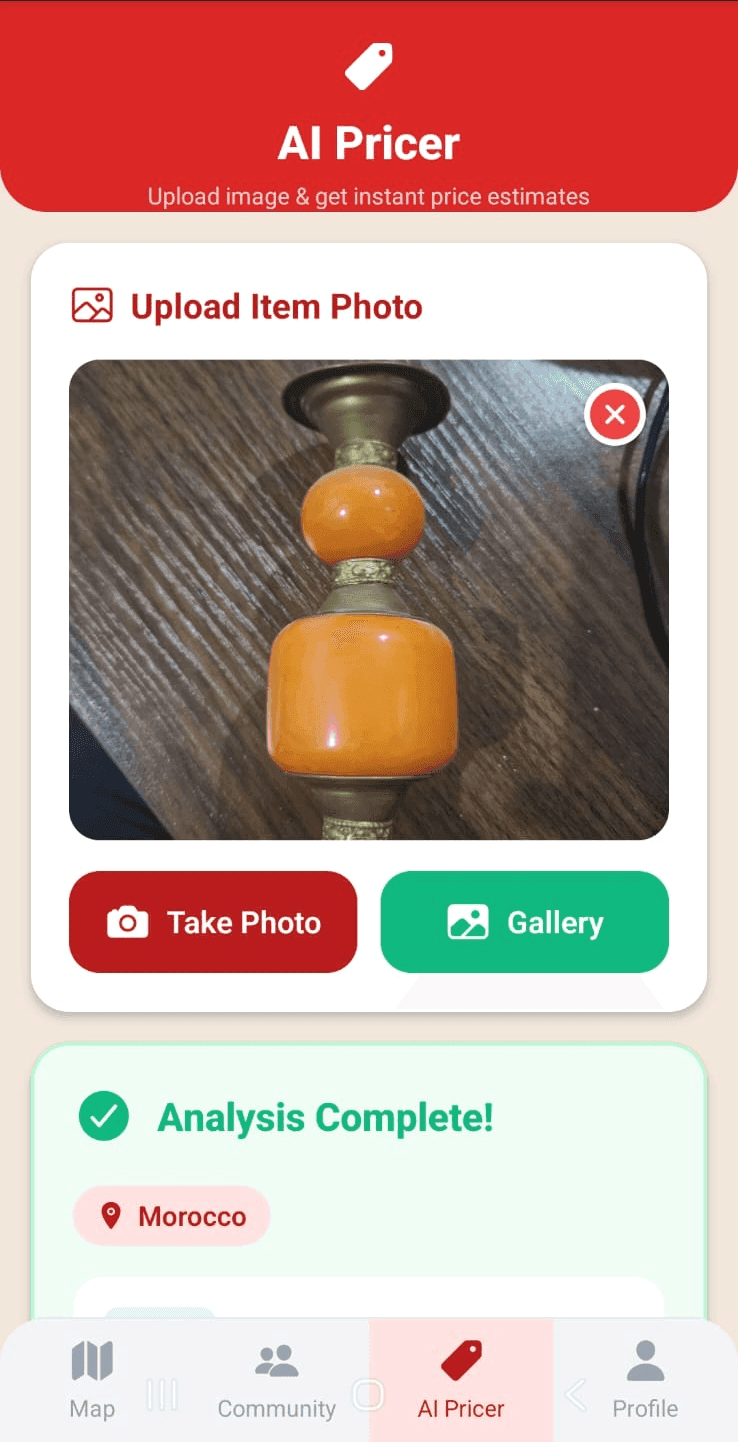738x1442 pixels.
Task: Click the uploaded candlestick photo preview
Action: click(x=369, y=598)
